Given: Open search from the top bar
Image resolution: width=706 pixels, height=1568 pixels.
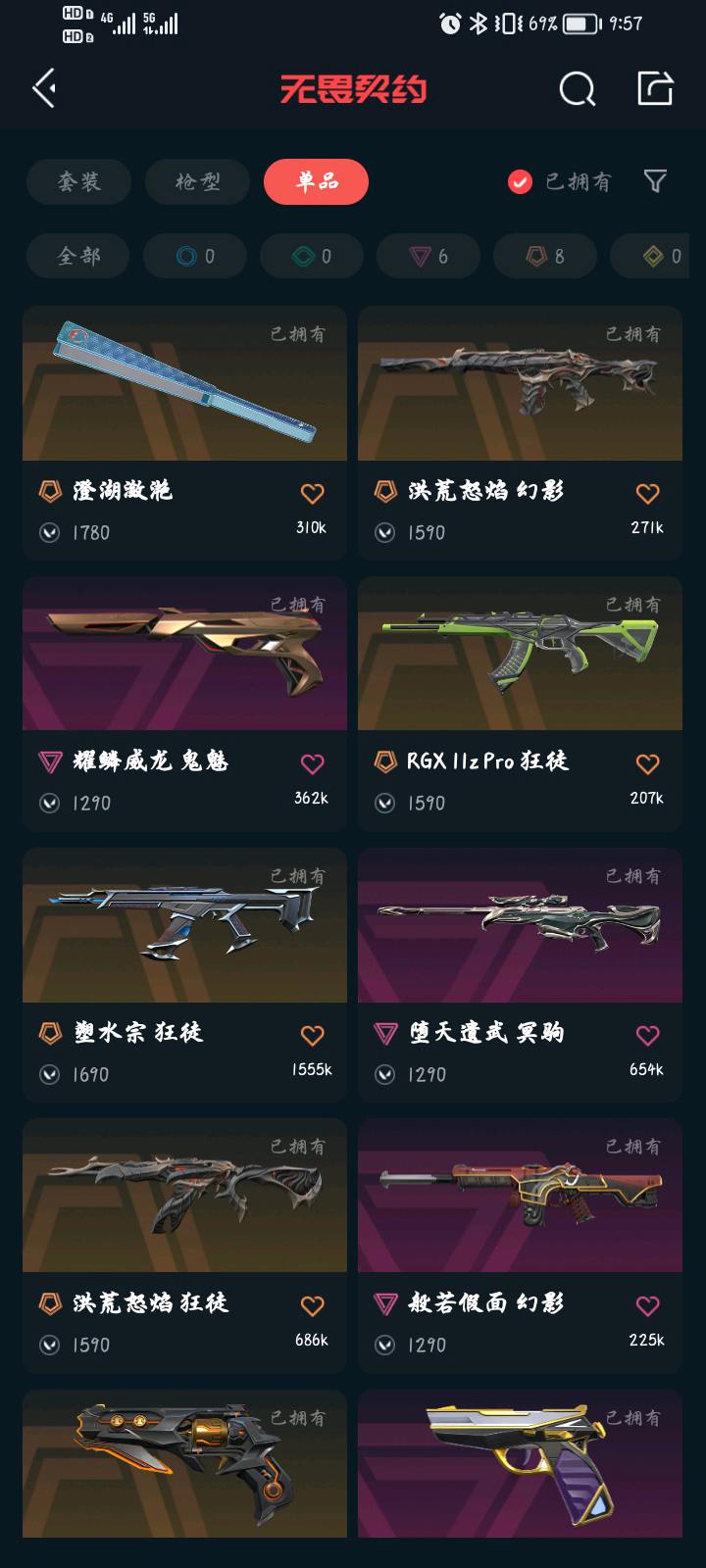Looking at the screenshot, I should click(577, 89).
